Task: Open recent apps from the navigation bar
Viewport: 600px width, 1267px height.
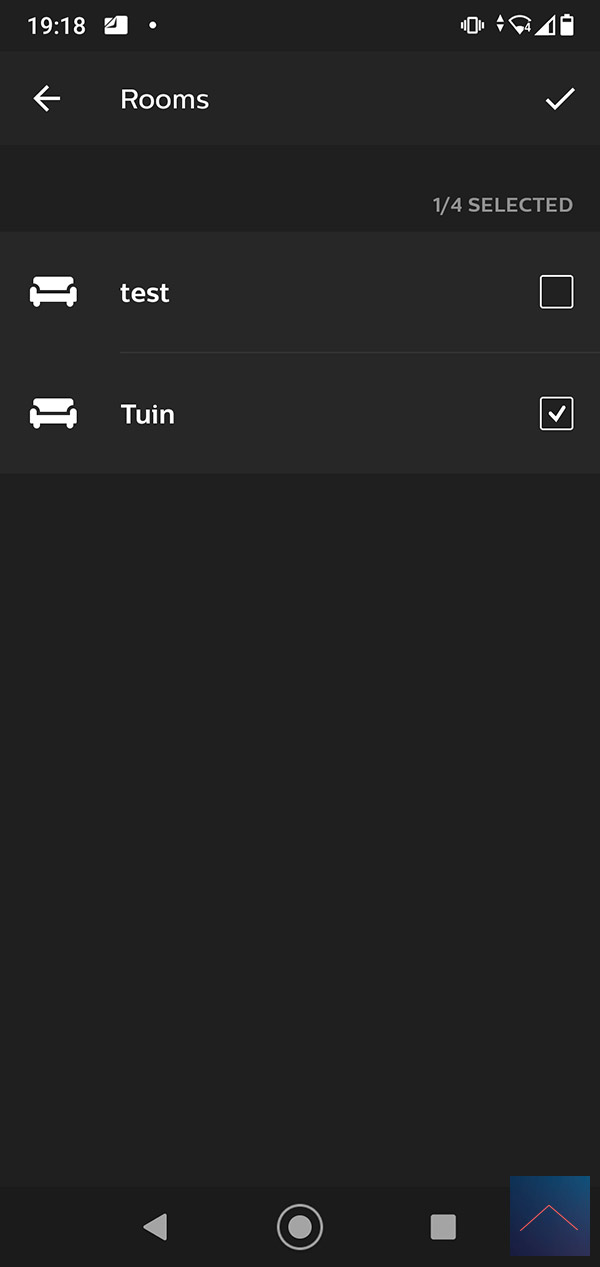Action: click(443, 1227)
